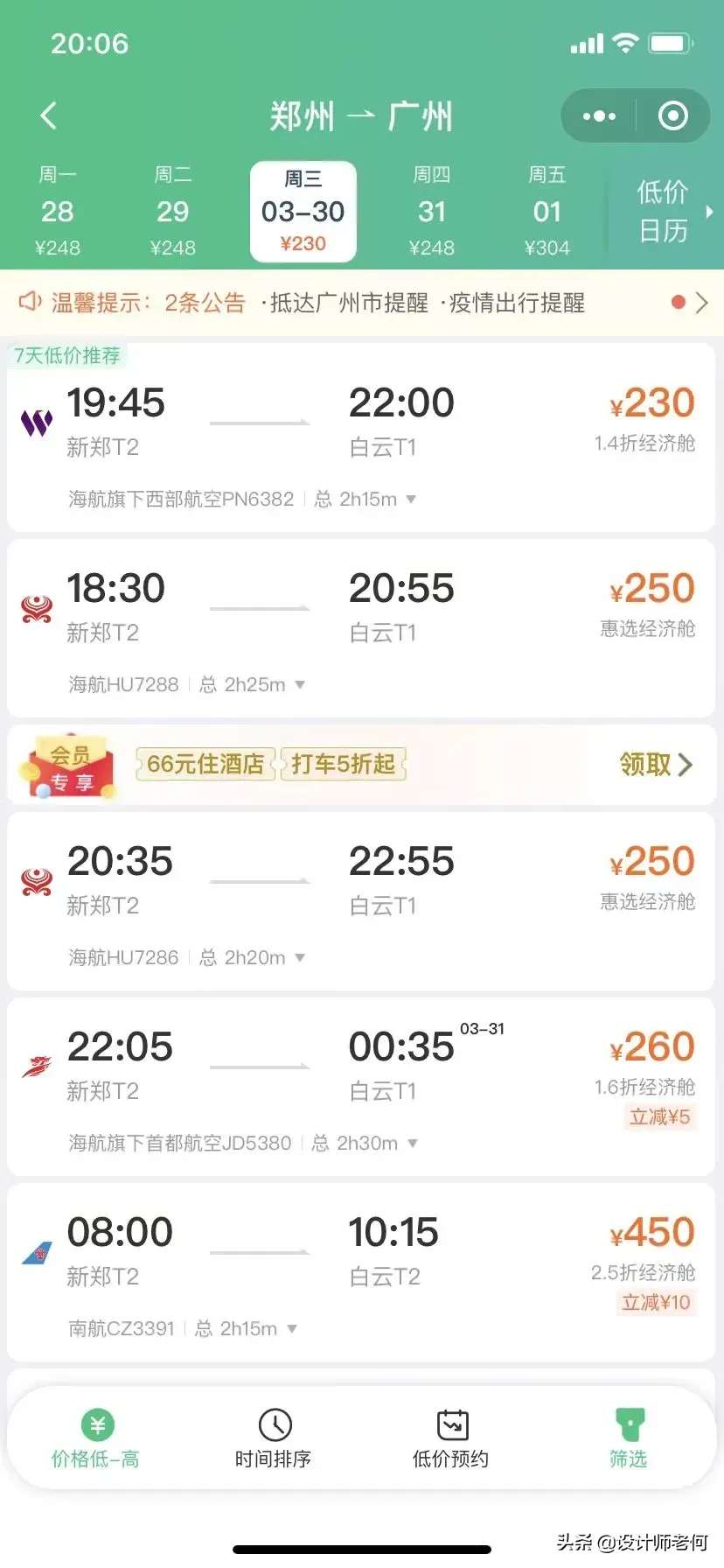This screenshot has height=1568, width=724.
Task: Open 低价预约 low-price booking
Action: click(x=451, y=1440)
